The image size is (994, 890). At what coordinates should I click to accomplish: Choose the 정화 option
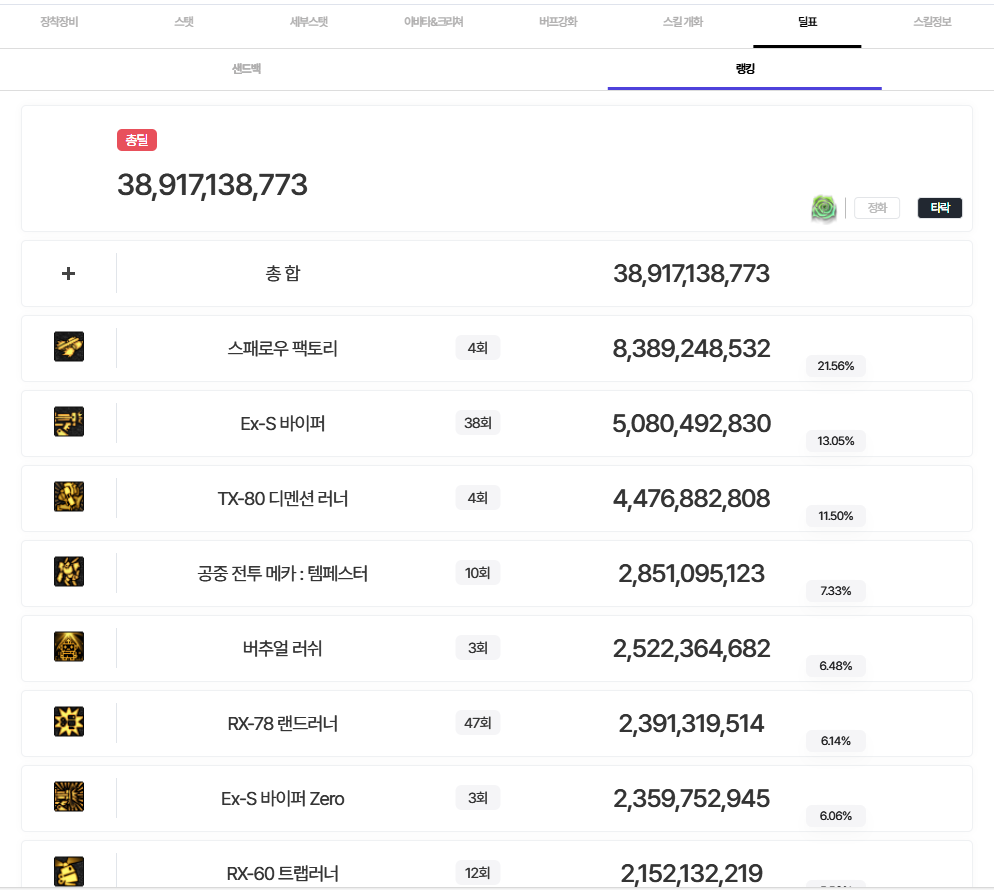tap(877, 208)
